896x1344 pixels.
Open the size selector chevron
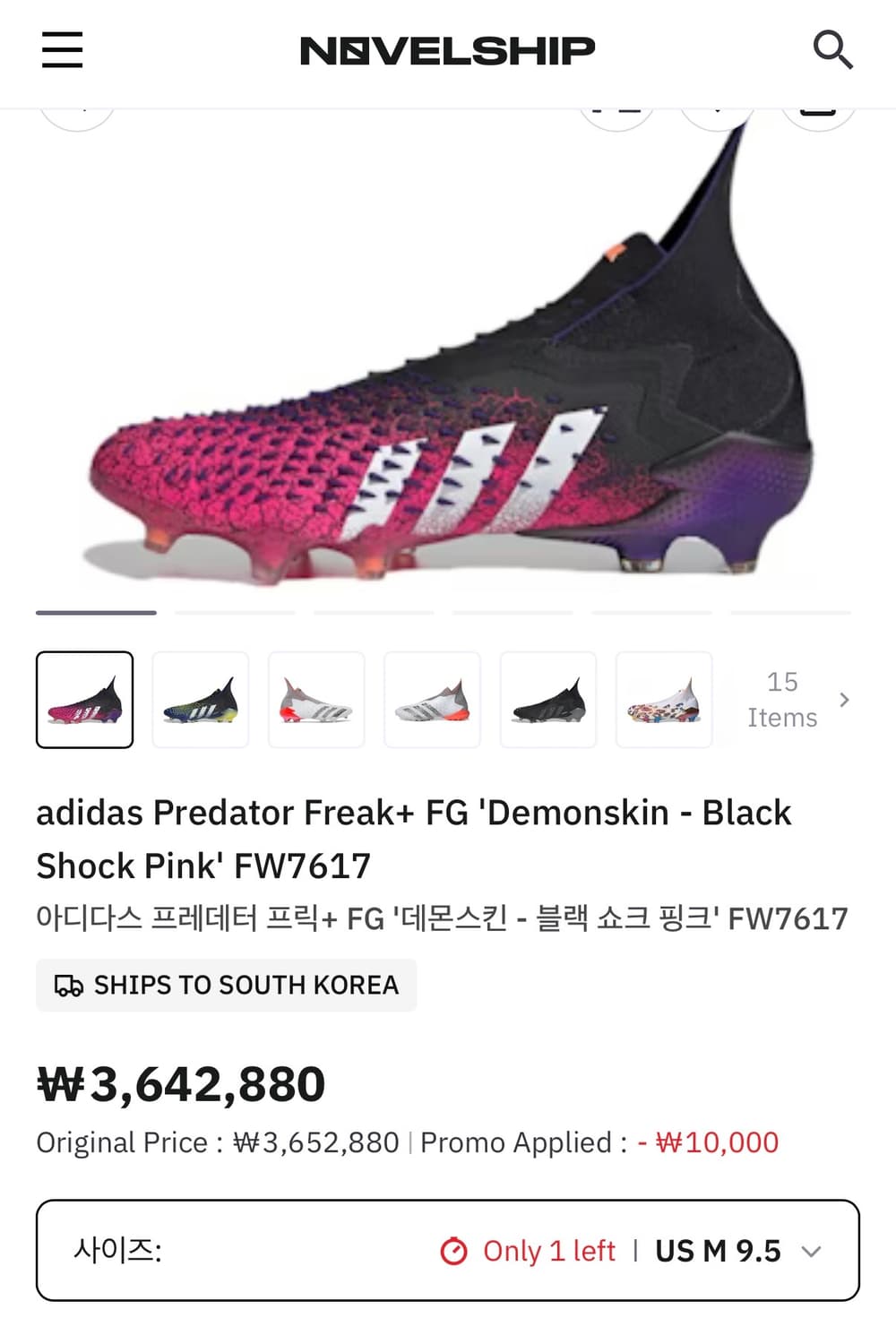812,1251
